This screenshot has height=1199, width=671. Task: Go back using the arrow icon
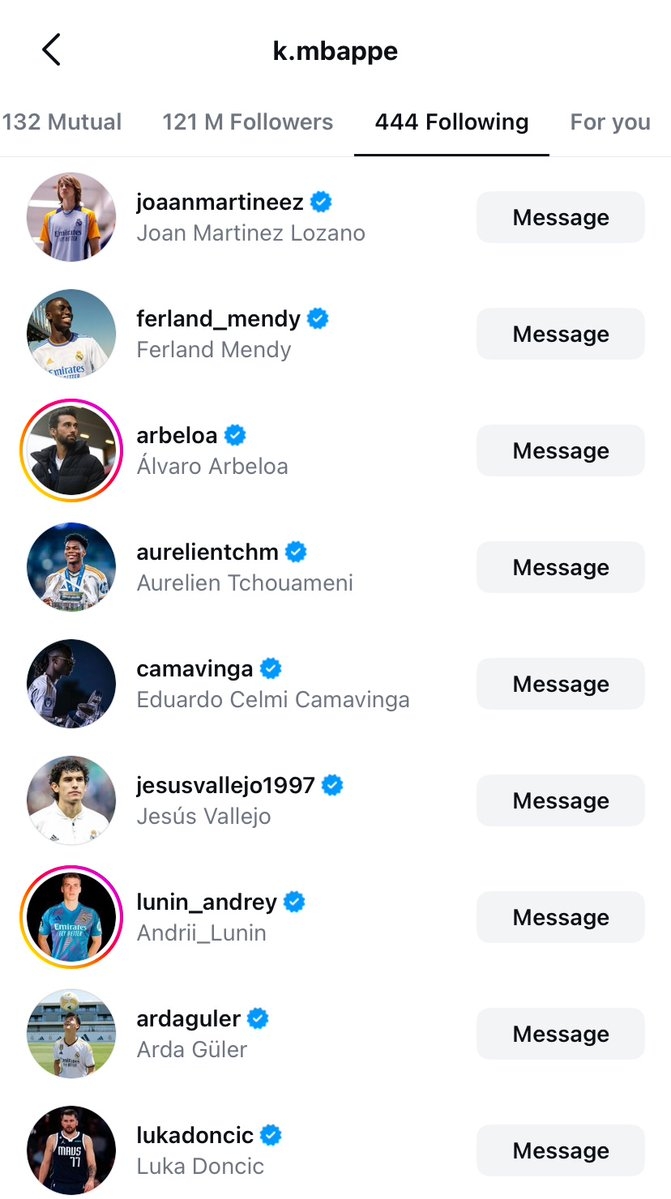[51, 50]
